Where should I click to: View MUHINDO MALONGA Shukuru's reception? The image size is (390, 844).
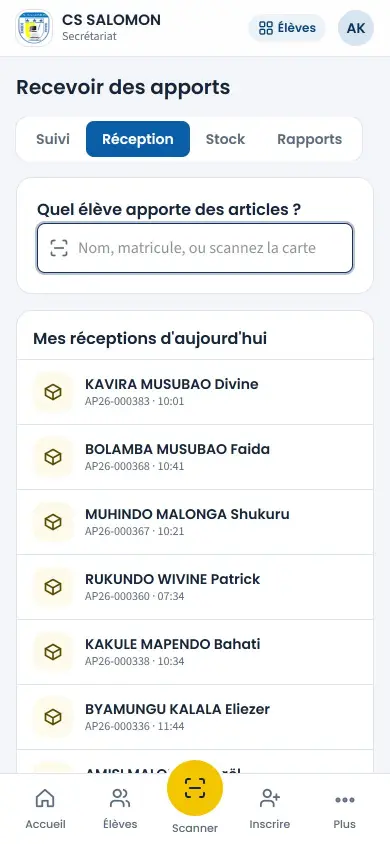click(x=195, y=522)
